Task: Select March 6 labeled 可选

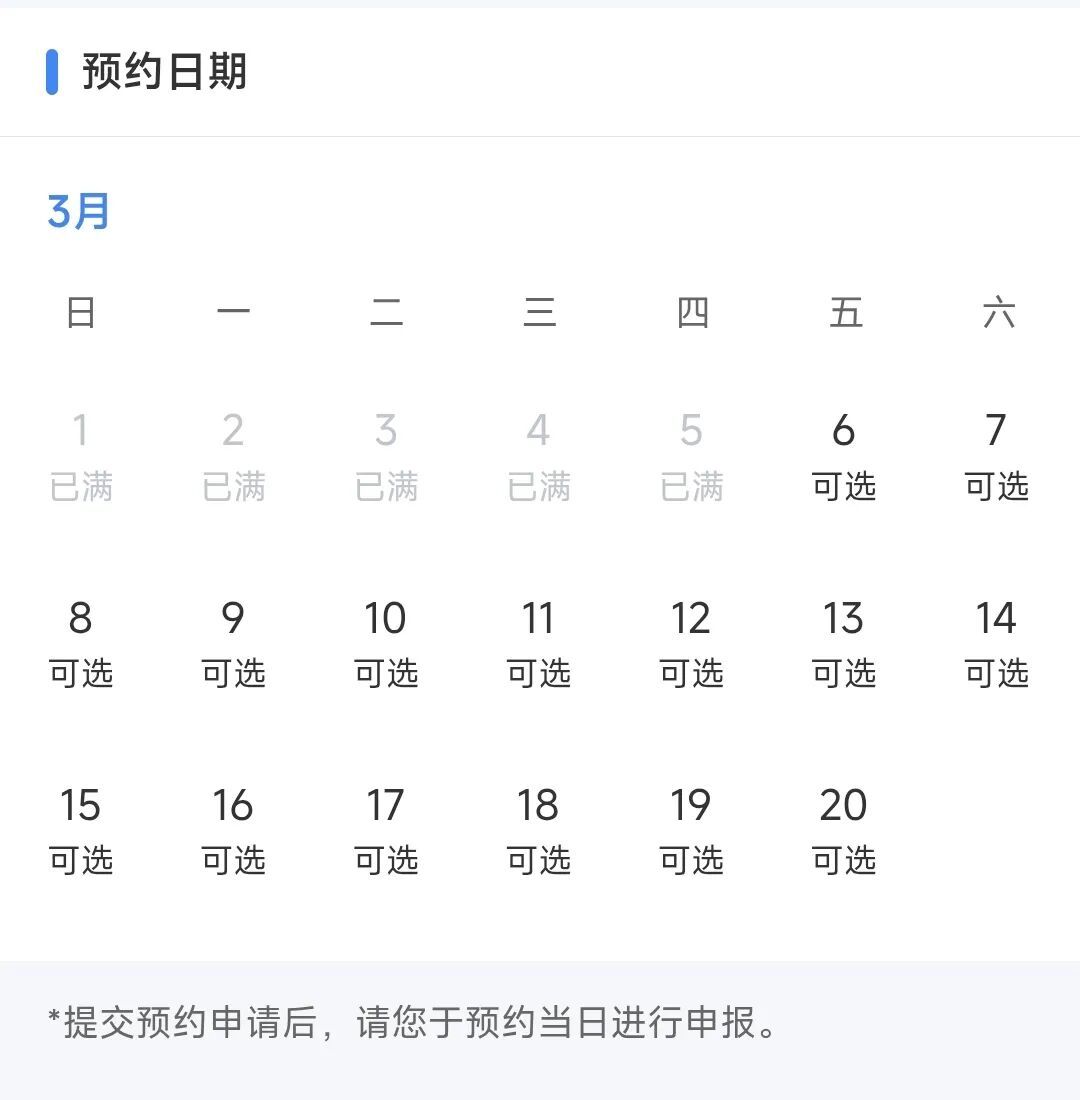Action: (845, 455)
